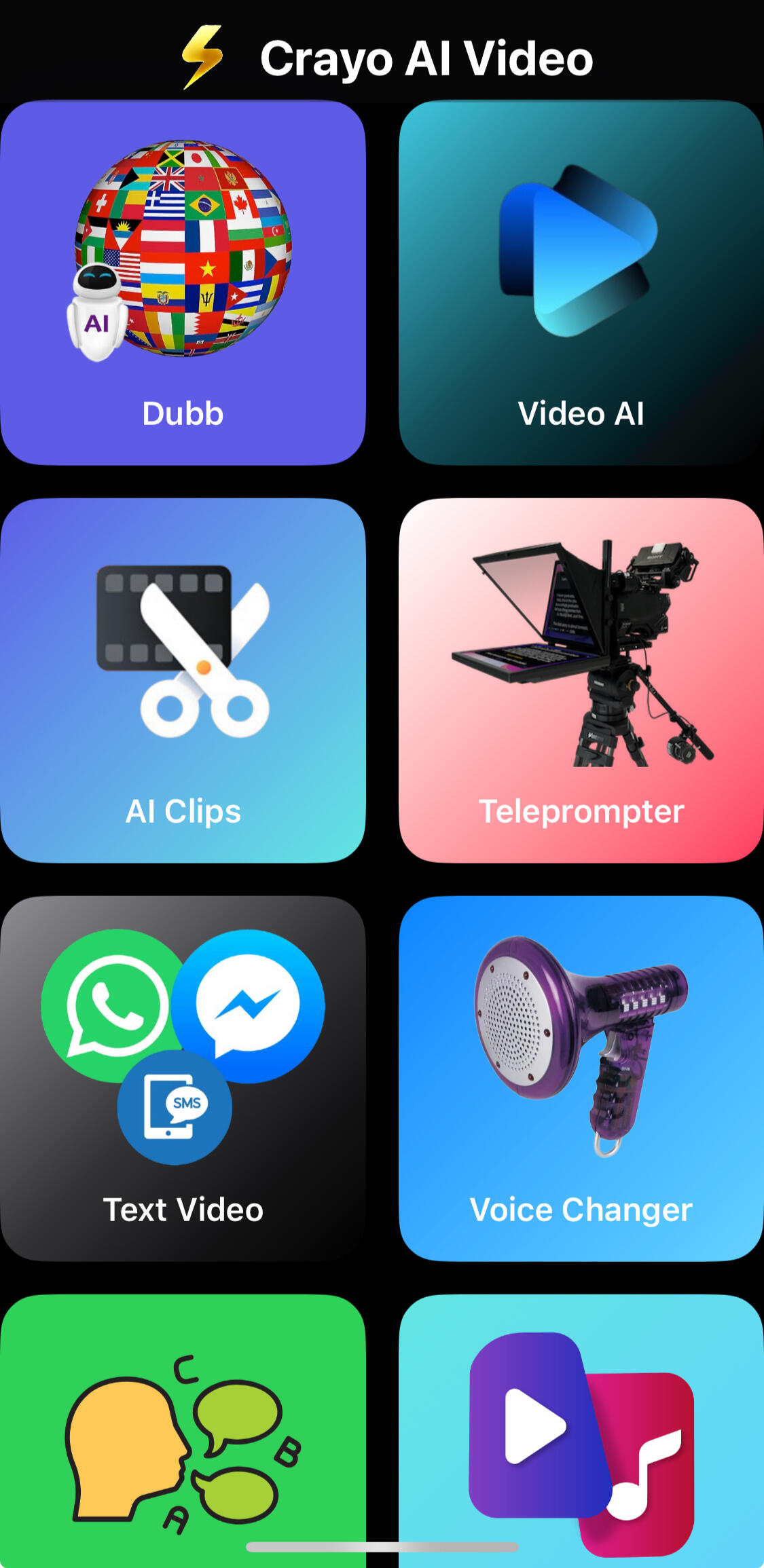Launch the Video AI tile

pos(581,283)
